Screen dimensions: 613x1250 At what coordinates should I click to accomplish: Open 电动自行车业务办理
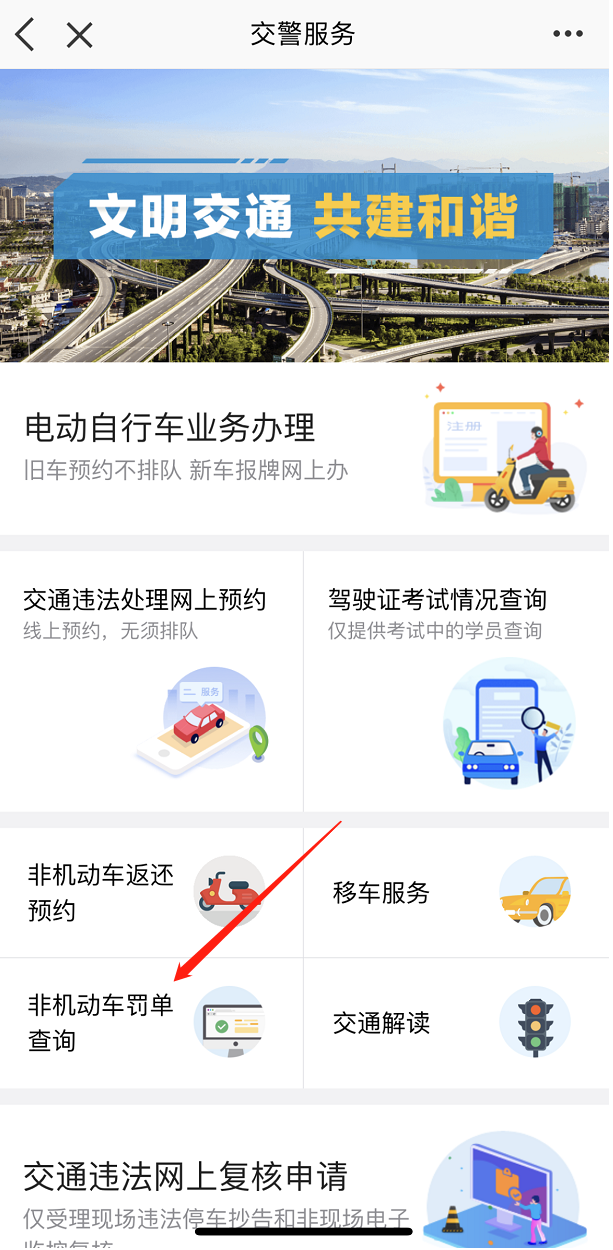click(304, 448)
